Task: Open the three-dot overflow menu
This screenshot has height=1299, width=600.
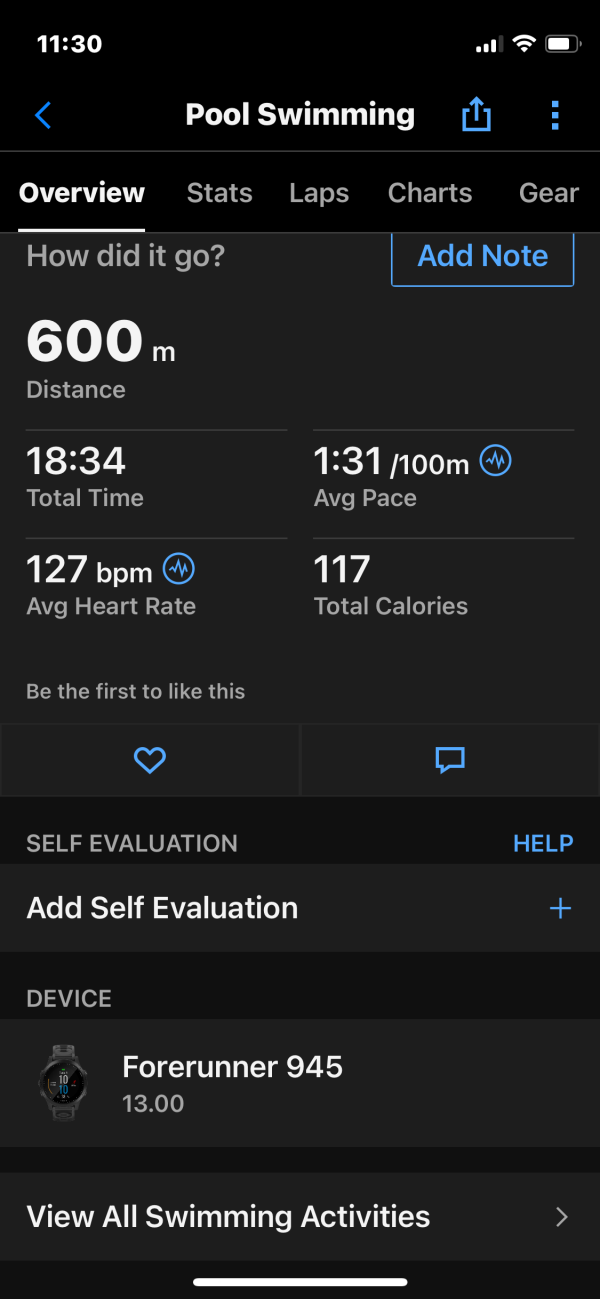Action: (555, 115)
